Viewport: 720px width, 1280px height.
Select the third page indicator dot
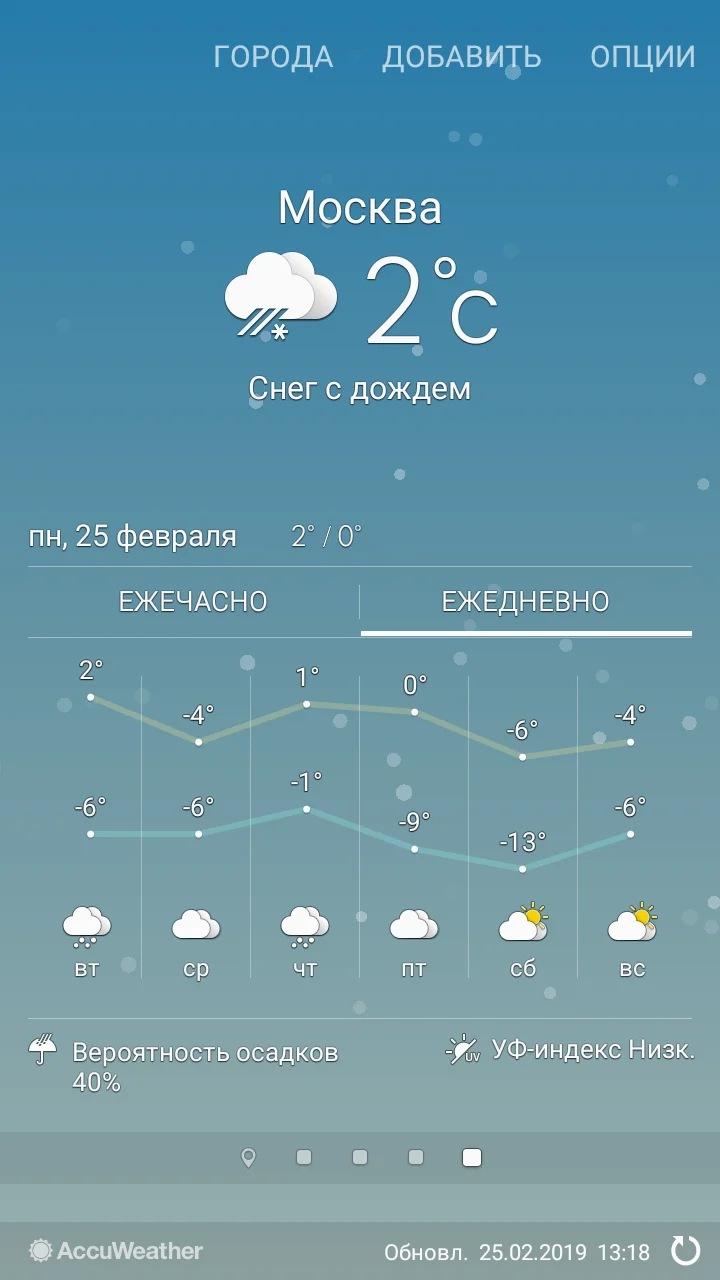point(359,1157)
